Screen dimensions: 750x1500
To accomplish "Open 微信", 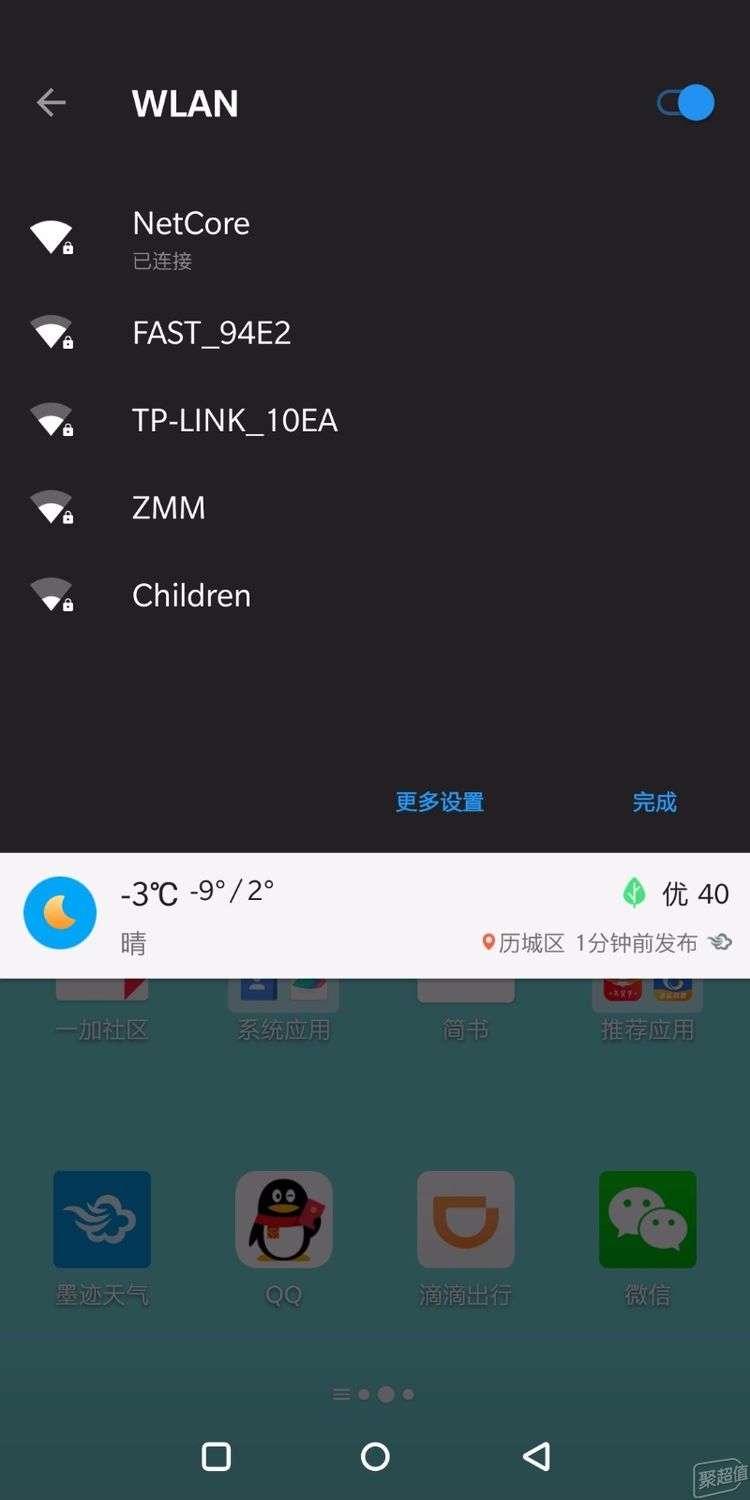I will tap(647, 1220).
